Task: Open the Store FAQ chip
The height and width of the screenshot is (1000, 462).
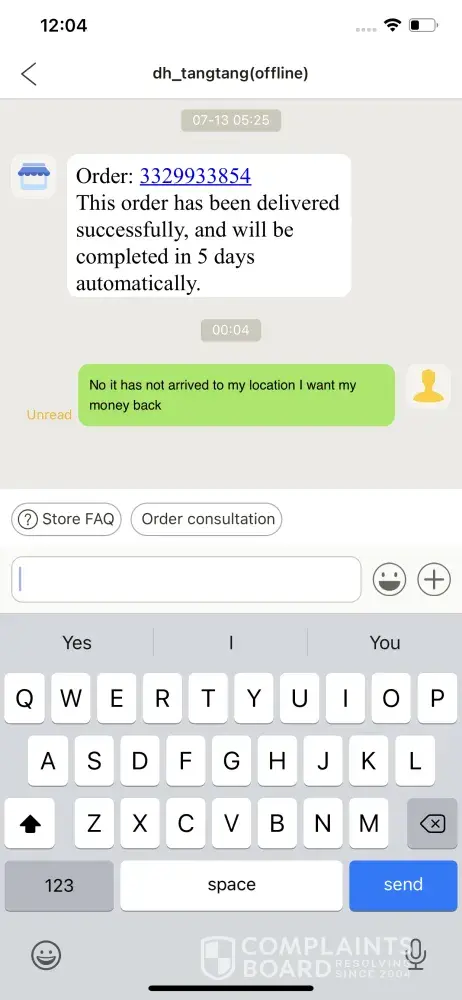Action: 66,519
